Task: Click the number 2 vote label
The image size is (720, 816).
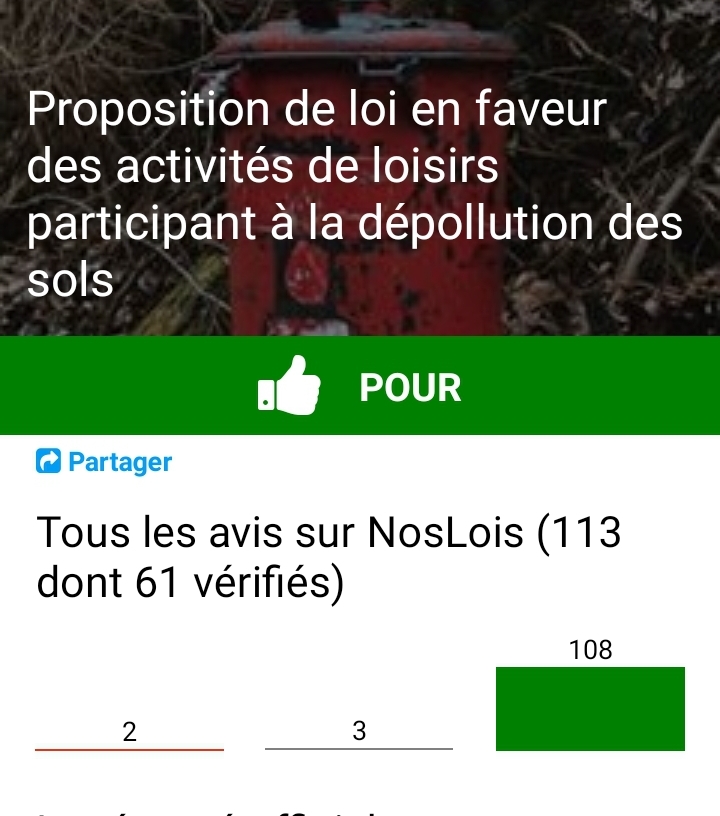Action: [x=130, y=731]
